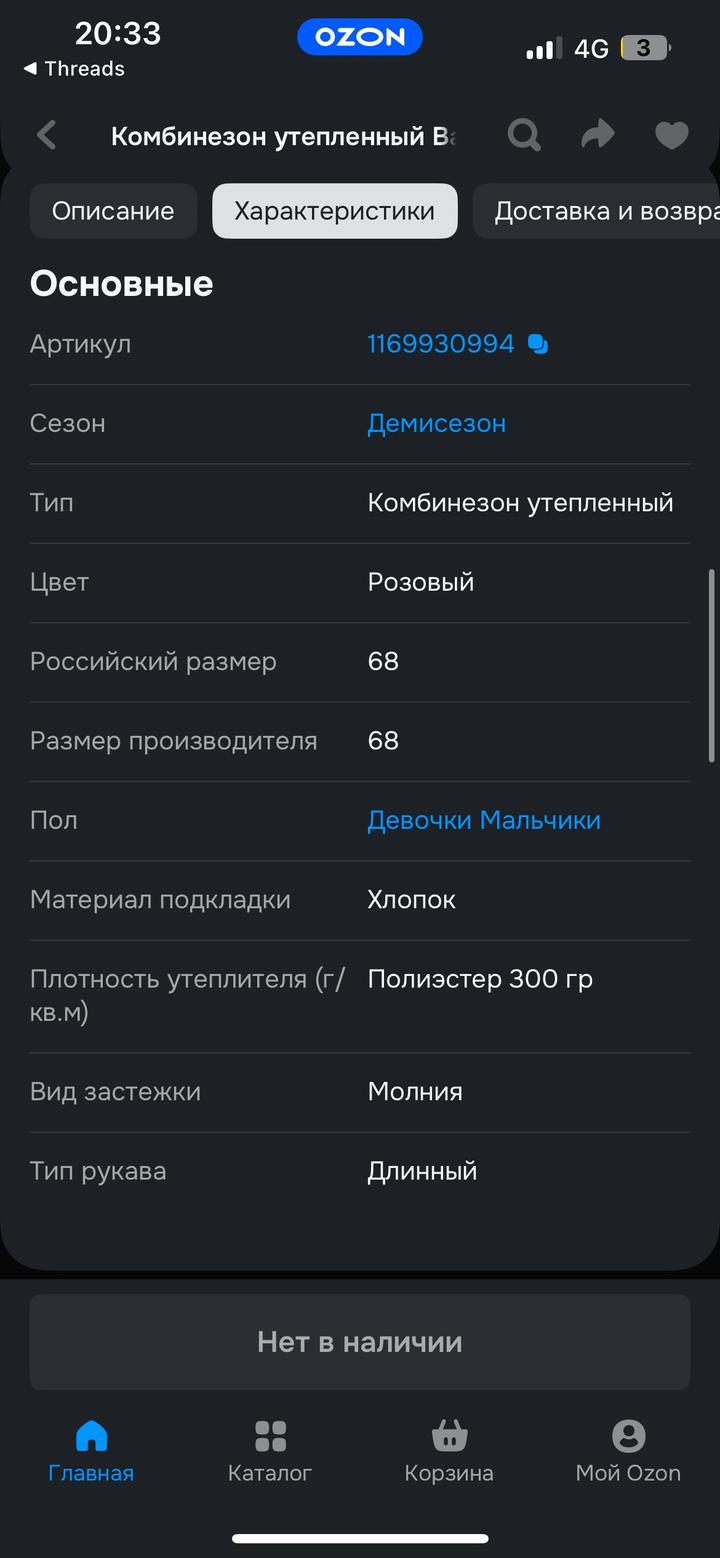The height and width of the screenshot is (1558, 720).
Task: Share this product via share arrow
Action: point(597,135)
